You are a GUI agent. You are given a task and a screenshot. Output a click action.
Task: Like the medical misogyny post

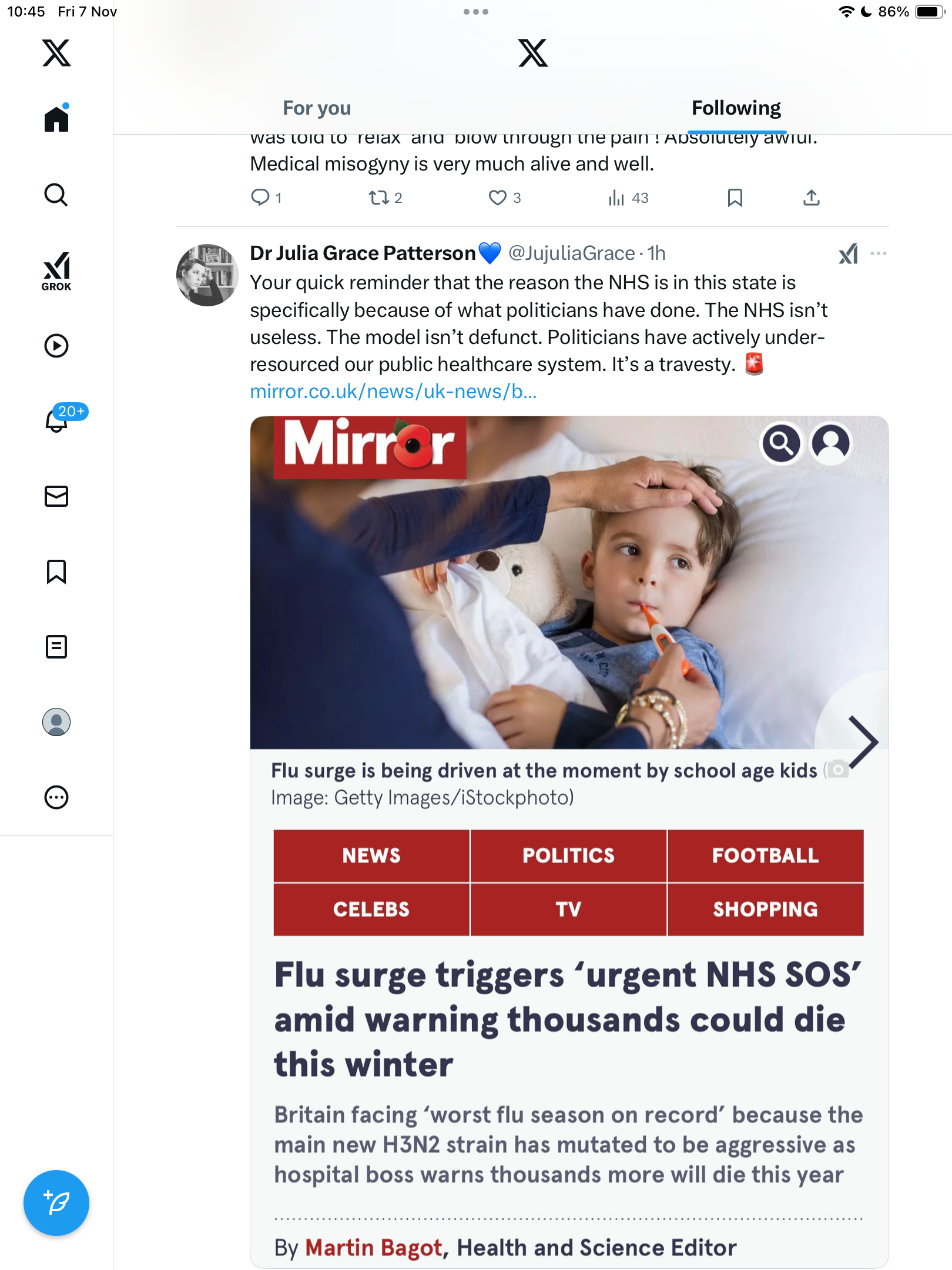click(x=497, y=198)
